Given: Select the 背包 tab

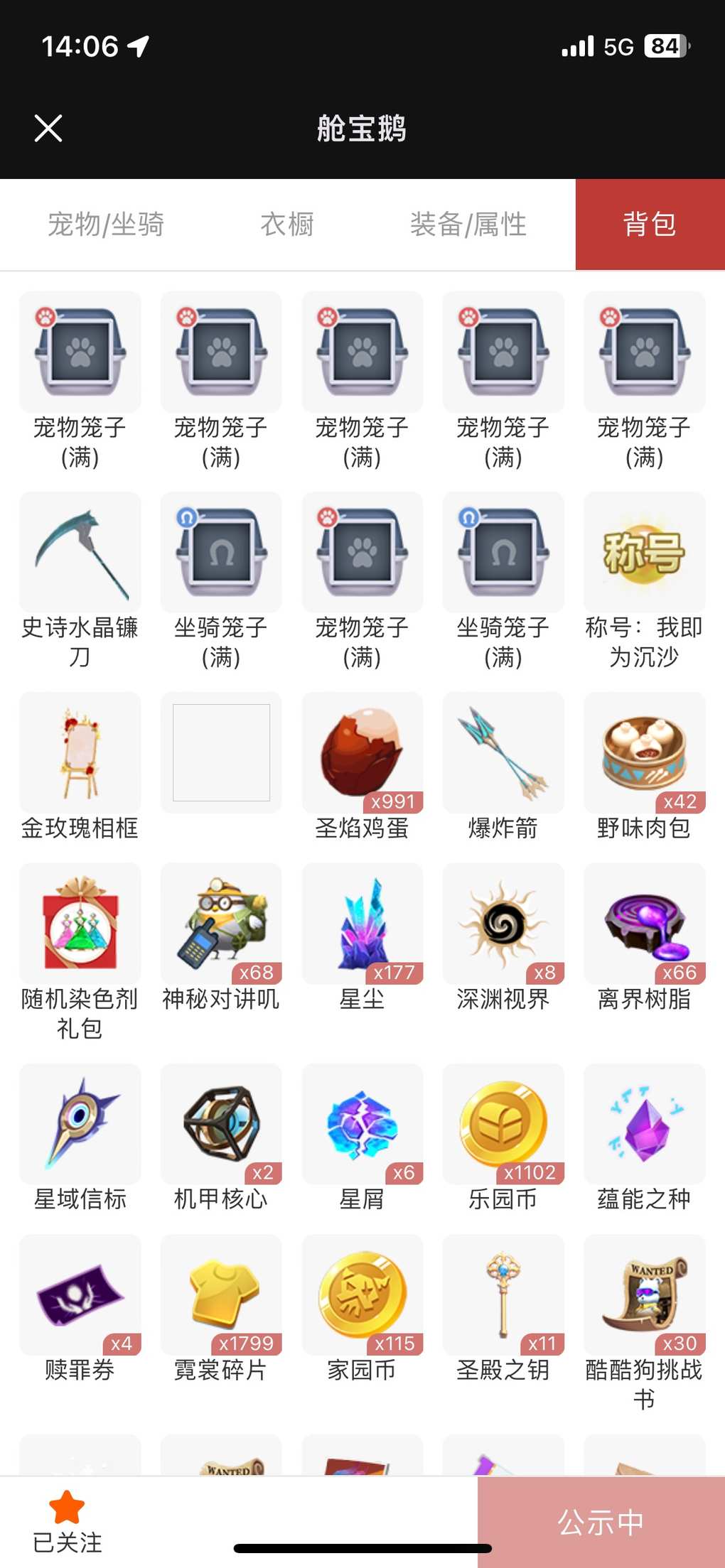Looking at the screenshot, I should coord(650,225).
